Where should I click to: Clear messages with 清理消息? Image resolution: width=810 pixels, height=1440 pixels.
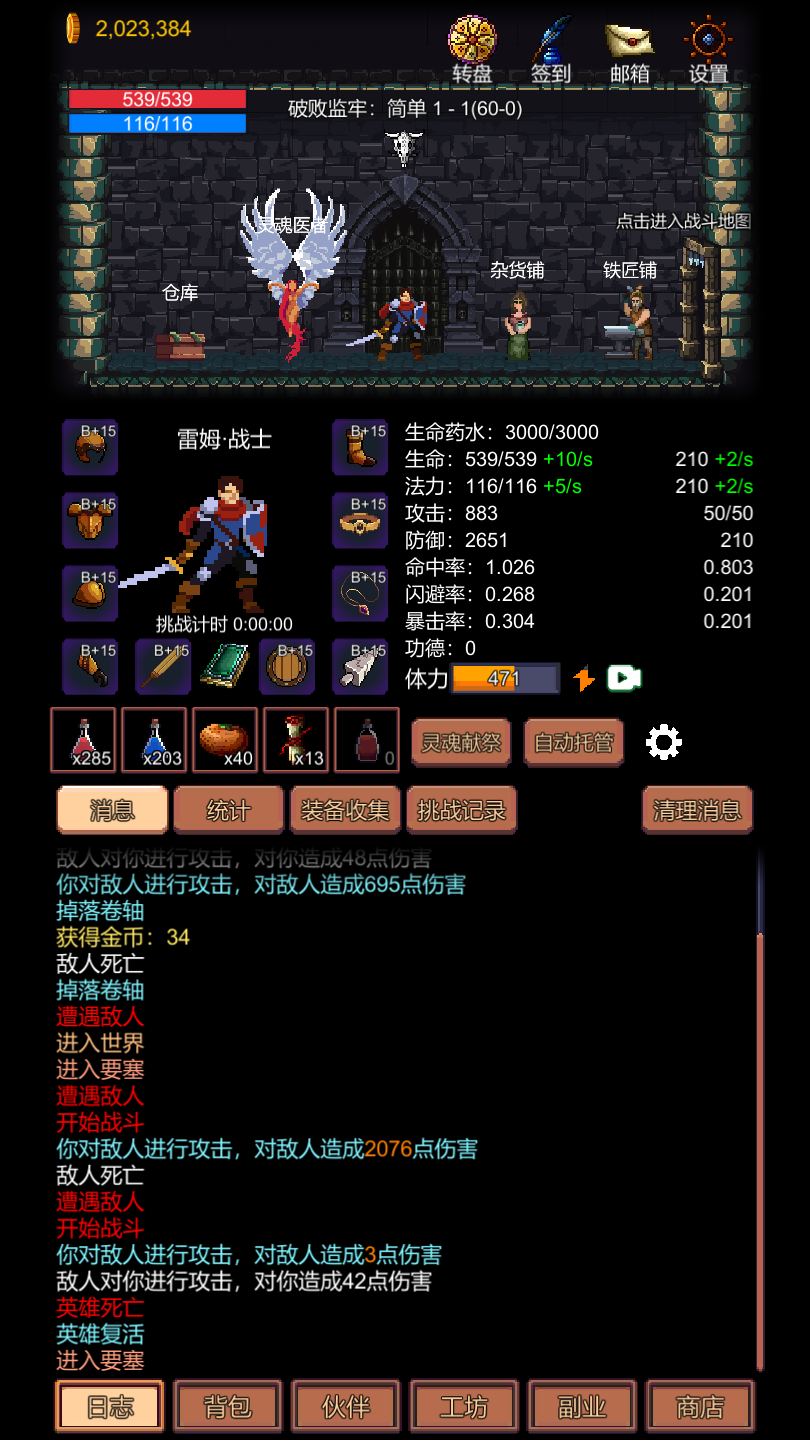click(x=697, y=810)
